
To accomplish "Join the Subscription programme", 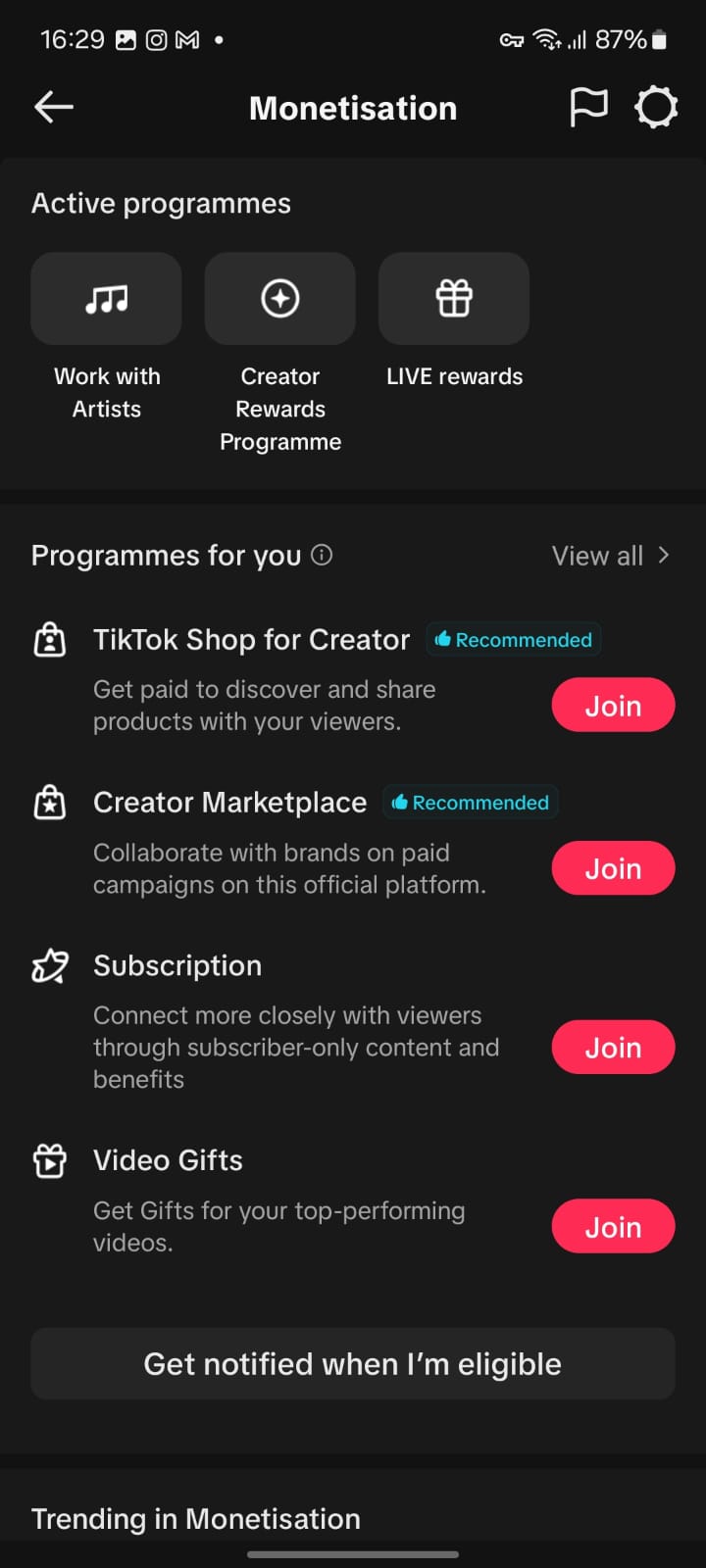I will tap(613, 1048).
